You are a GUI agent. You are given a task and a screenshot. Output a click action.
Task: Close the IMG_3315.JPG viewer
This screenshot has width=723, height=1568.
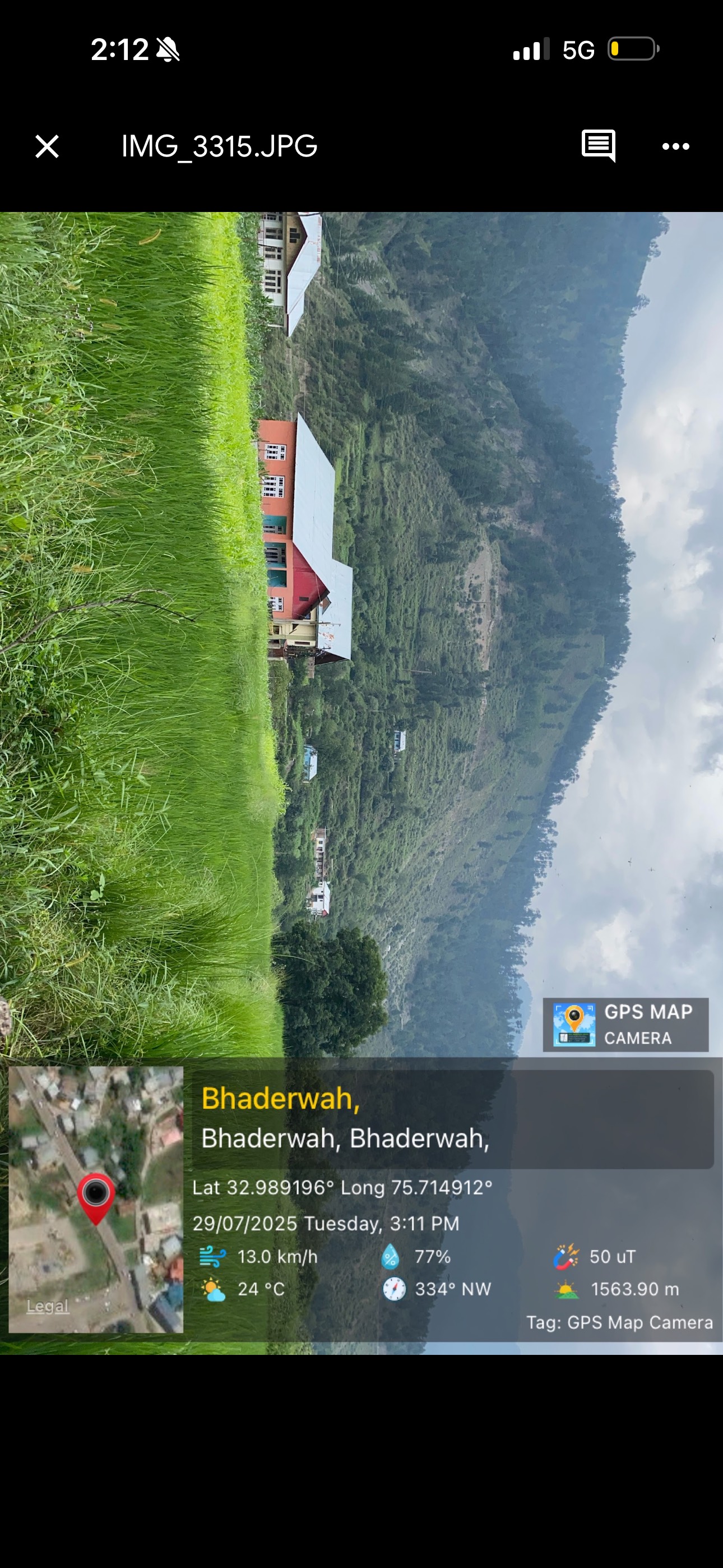click(x=47, y=147)
